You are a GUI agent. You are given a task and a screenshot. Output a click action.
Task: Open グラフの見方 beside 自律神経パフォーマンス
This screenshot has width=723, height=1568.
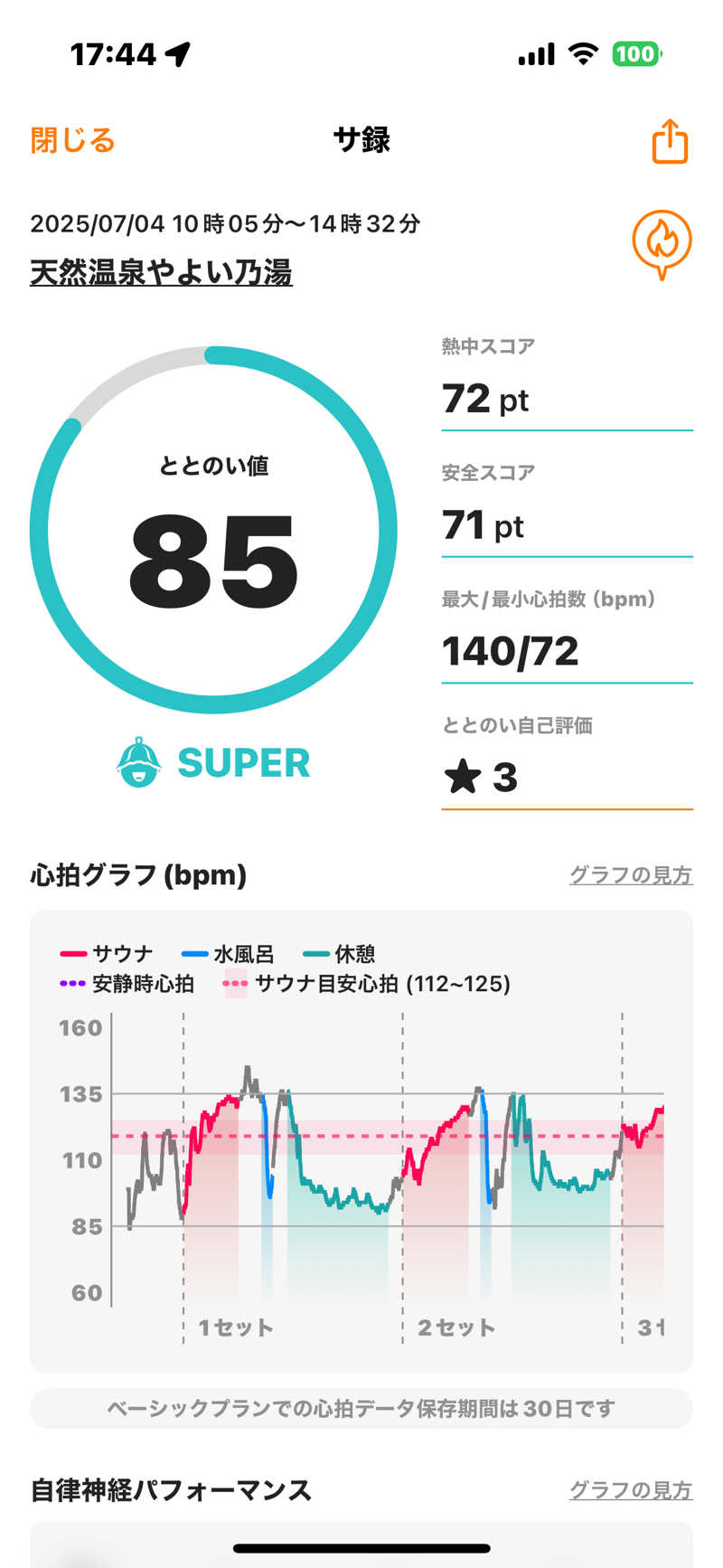tap(630, 1489)
